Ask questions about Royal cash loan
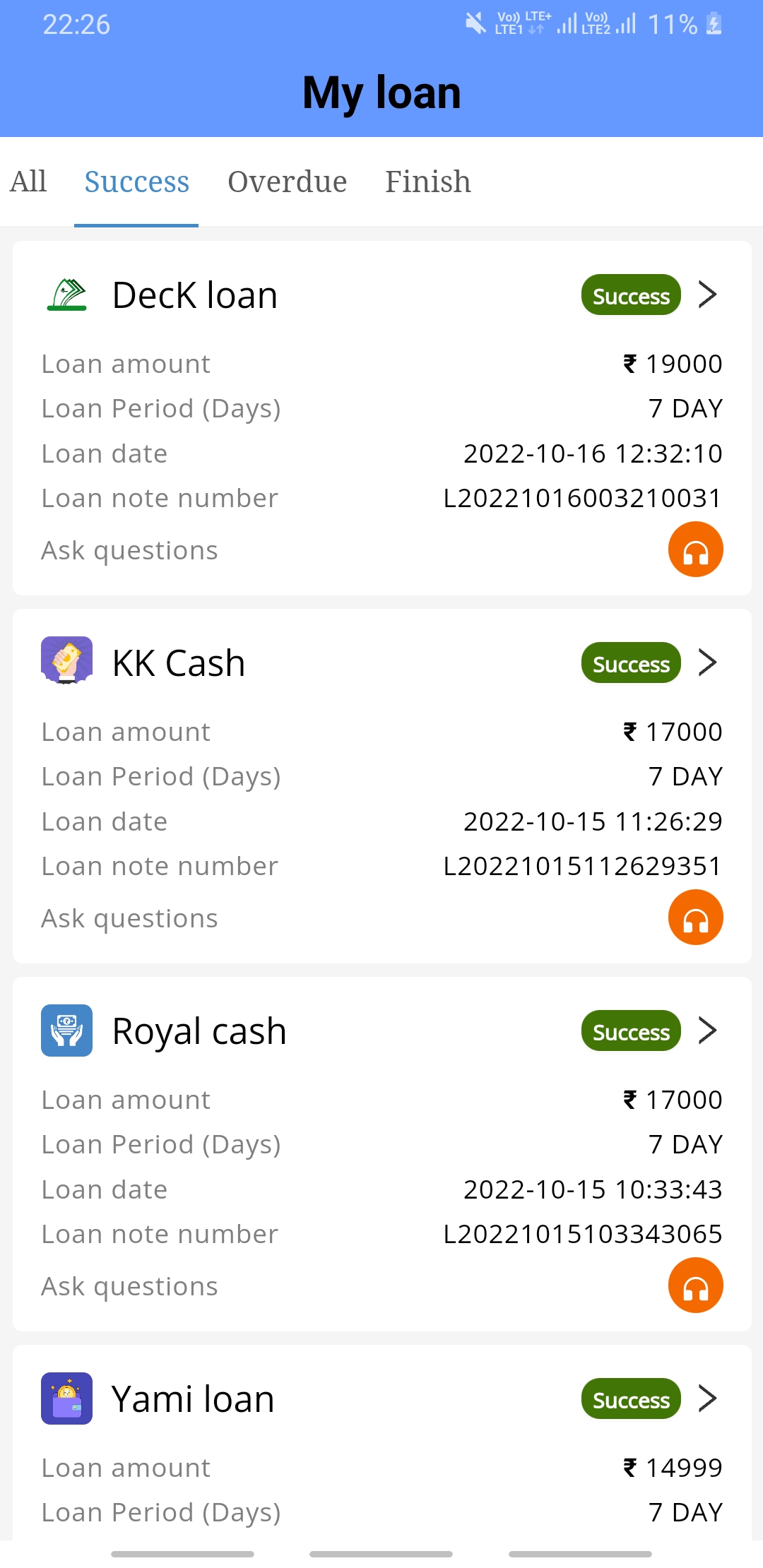763x1568 pixels. click(695, 1285)
